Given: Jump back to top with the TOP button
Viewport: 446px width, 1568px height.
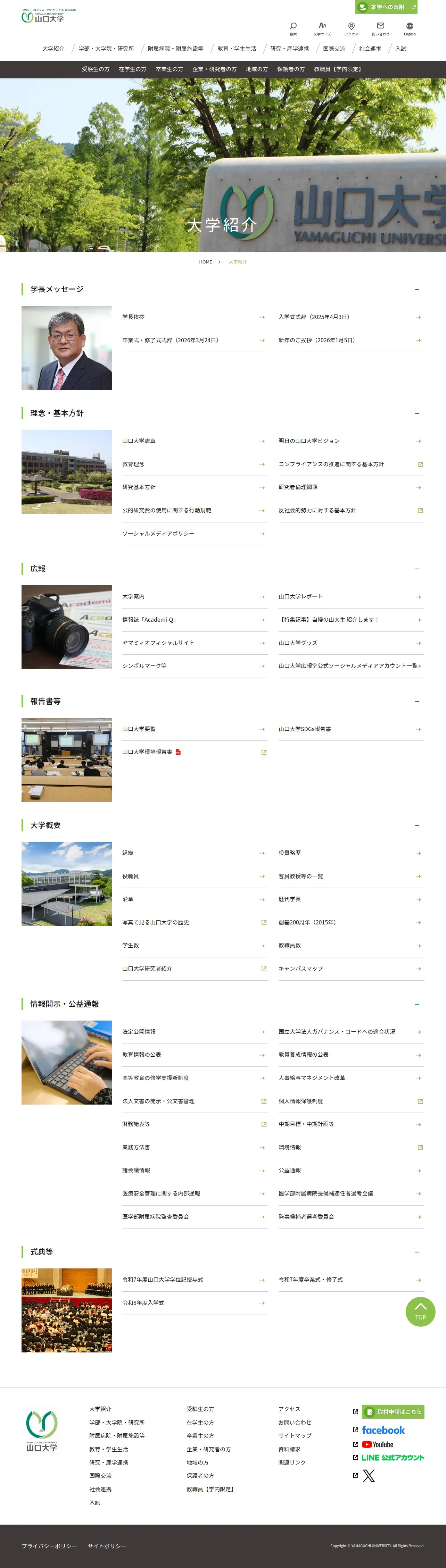Looking at the screenshot, I should coord(420,1312).
